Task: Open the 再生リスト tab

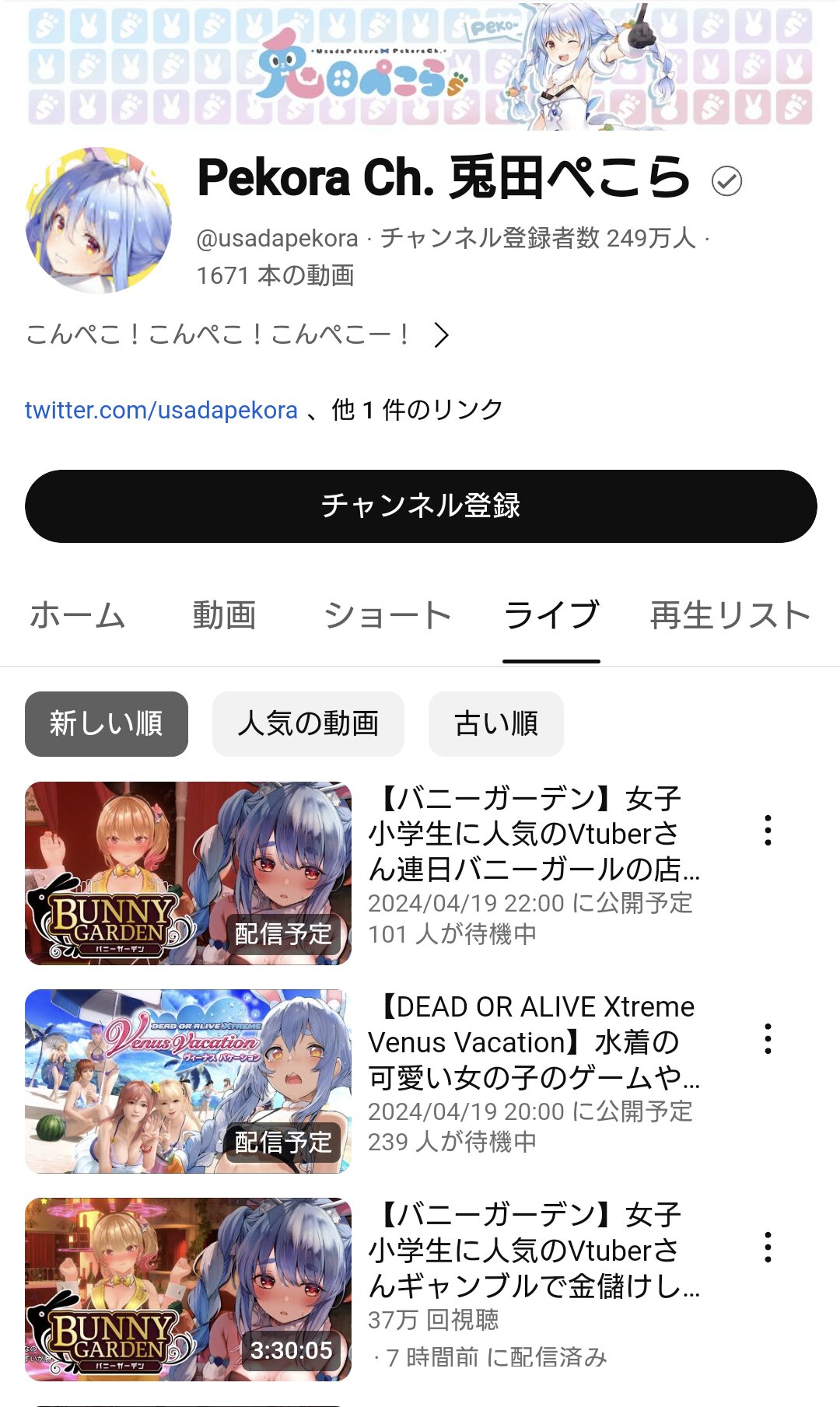Action: pyautogui.click(x=730, y=615)
